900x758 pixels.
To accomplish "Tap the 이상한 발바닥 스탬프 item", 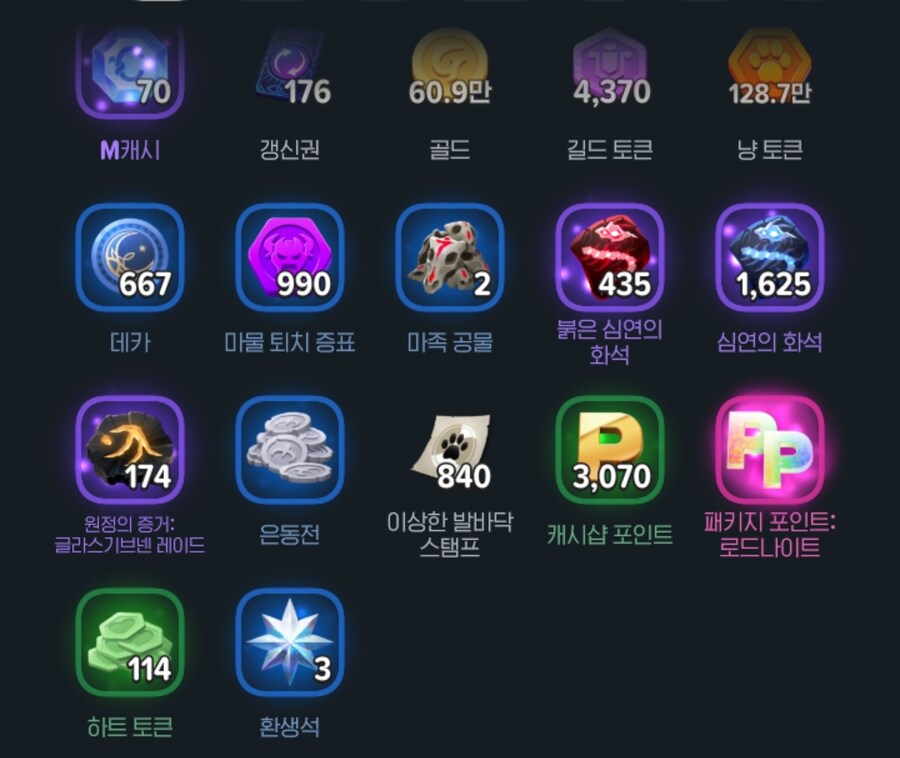I will 450,450.
